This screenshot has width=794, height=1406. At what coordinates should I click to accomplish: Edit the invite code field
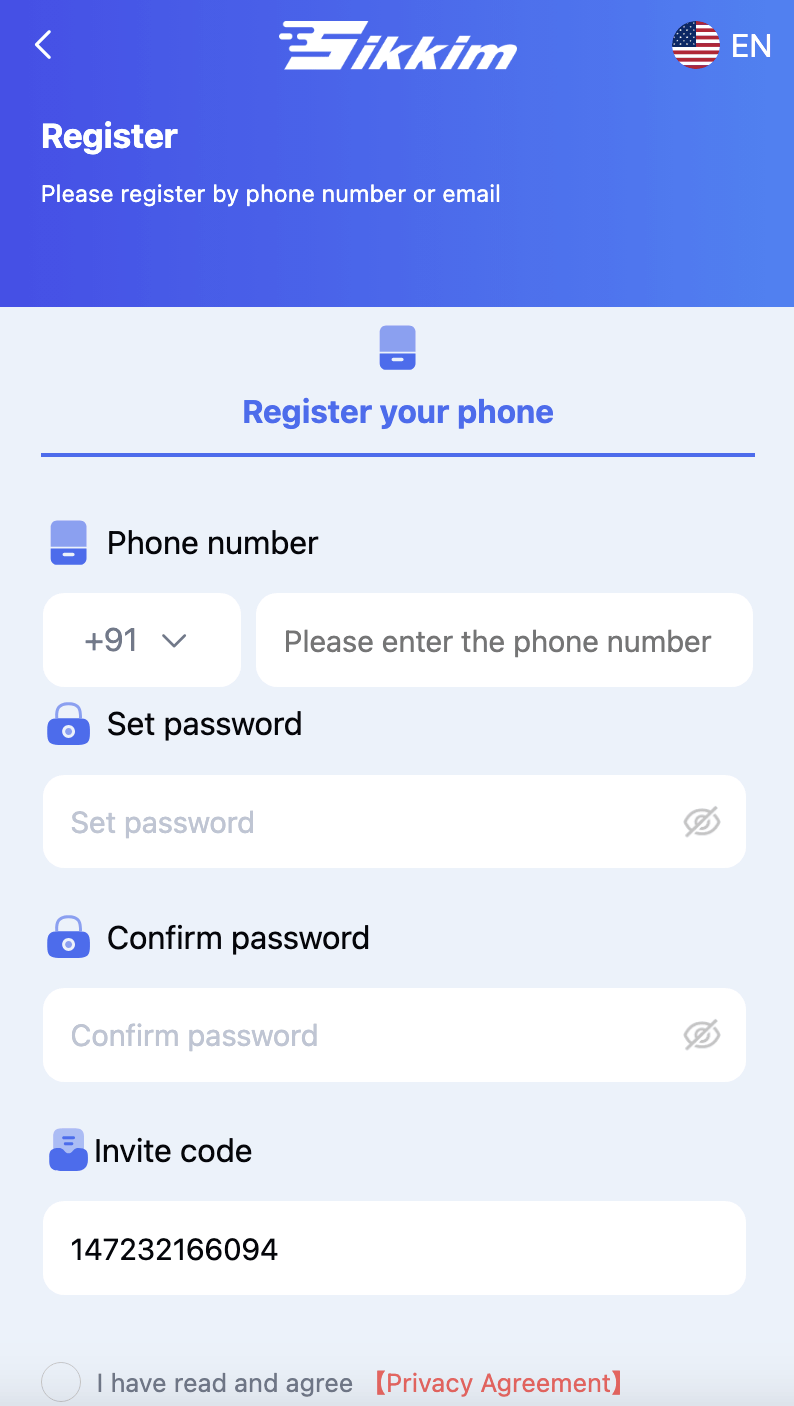[394, 1248]
